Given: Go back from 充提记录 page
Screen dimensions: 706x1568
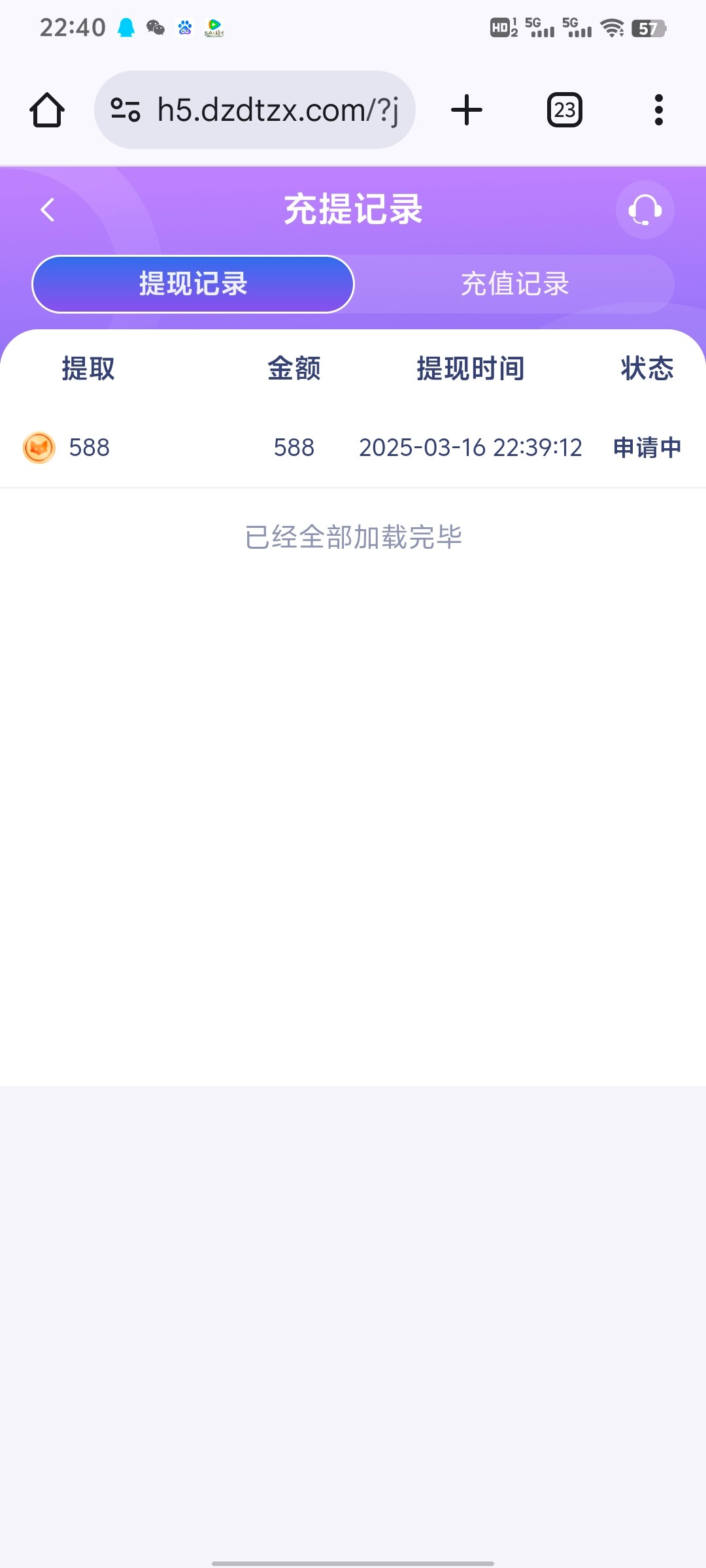Looking at the screenshot, I should point(48,210).
